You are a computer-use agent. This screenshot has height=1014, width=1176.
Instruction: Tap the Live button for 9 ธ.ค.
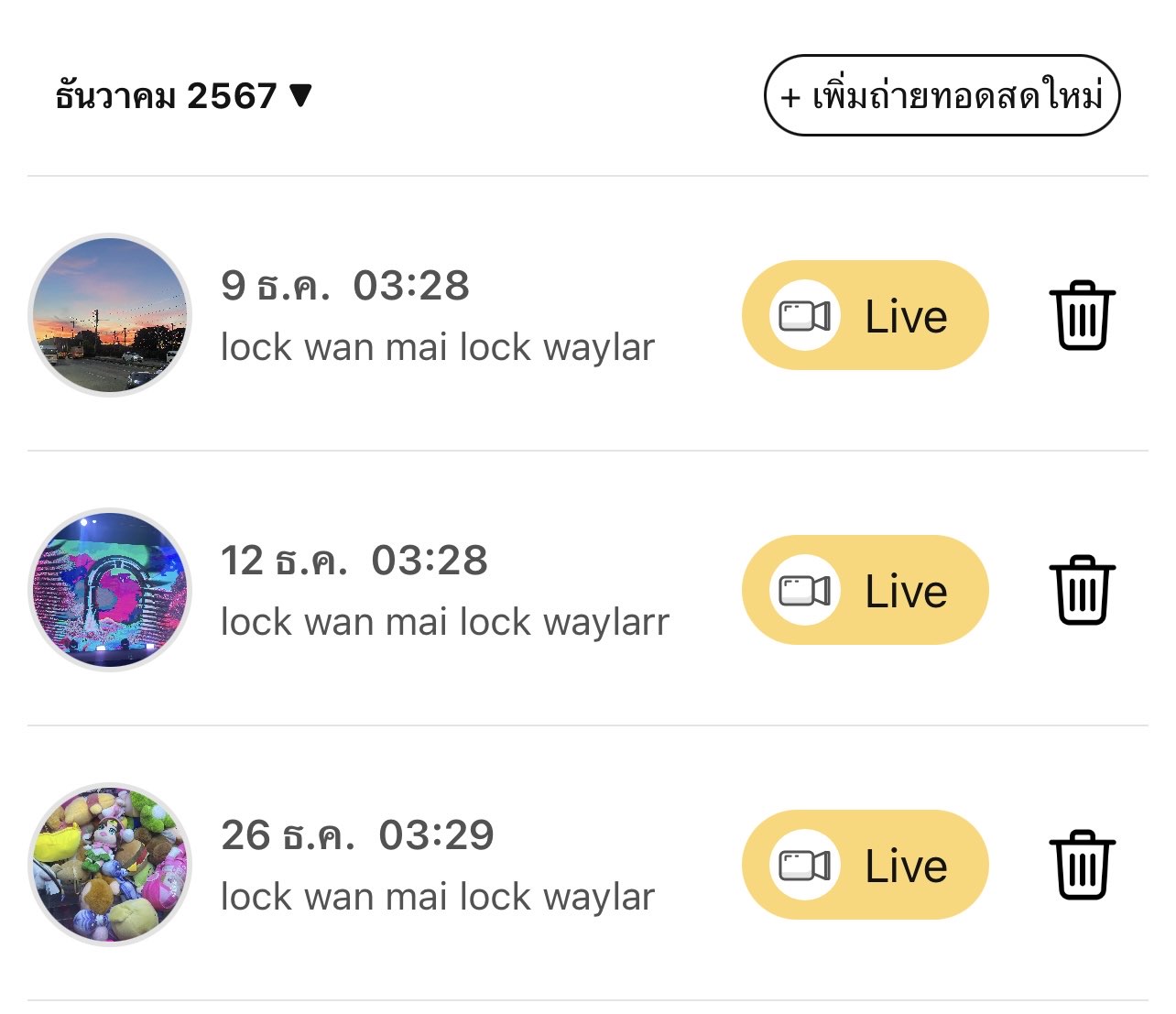[865, 316]
